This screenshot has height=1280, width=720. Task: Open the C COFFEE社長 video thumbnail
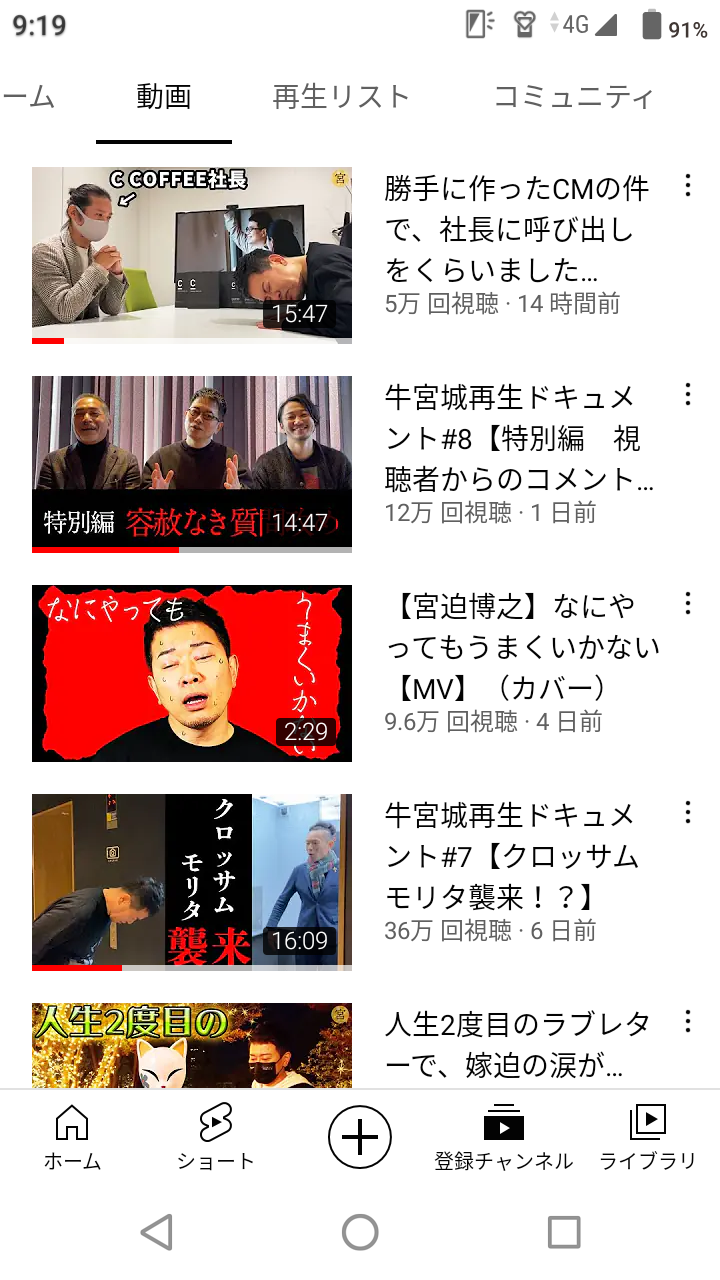pyautogui.click(x=192, y=256)
